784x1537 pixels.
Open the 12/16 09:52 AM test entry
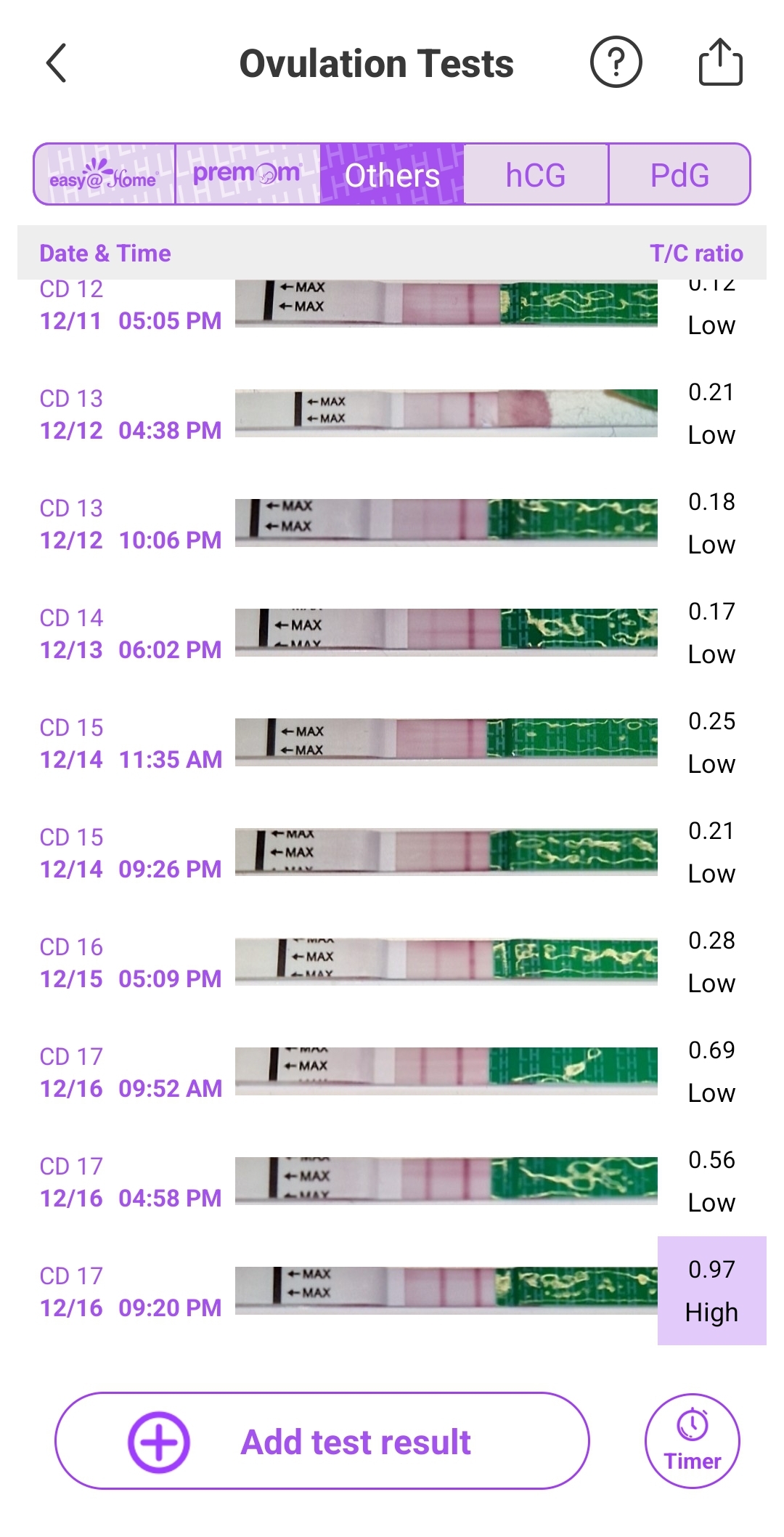pos(392,1071)
